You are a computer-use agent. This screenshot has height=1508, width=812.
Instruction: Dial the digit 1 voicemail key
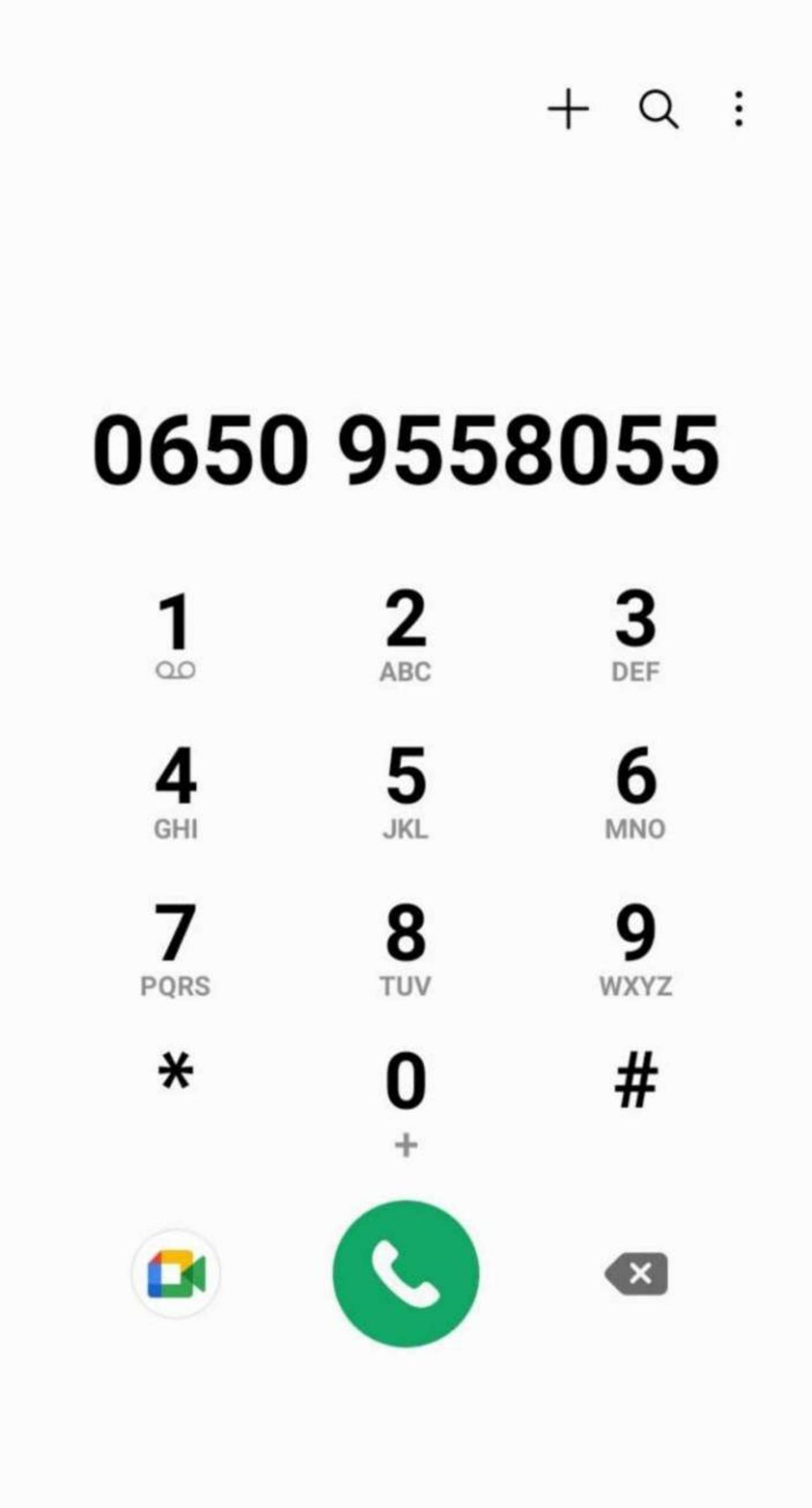pyautogui.click(x=175, y=637)
